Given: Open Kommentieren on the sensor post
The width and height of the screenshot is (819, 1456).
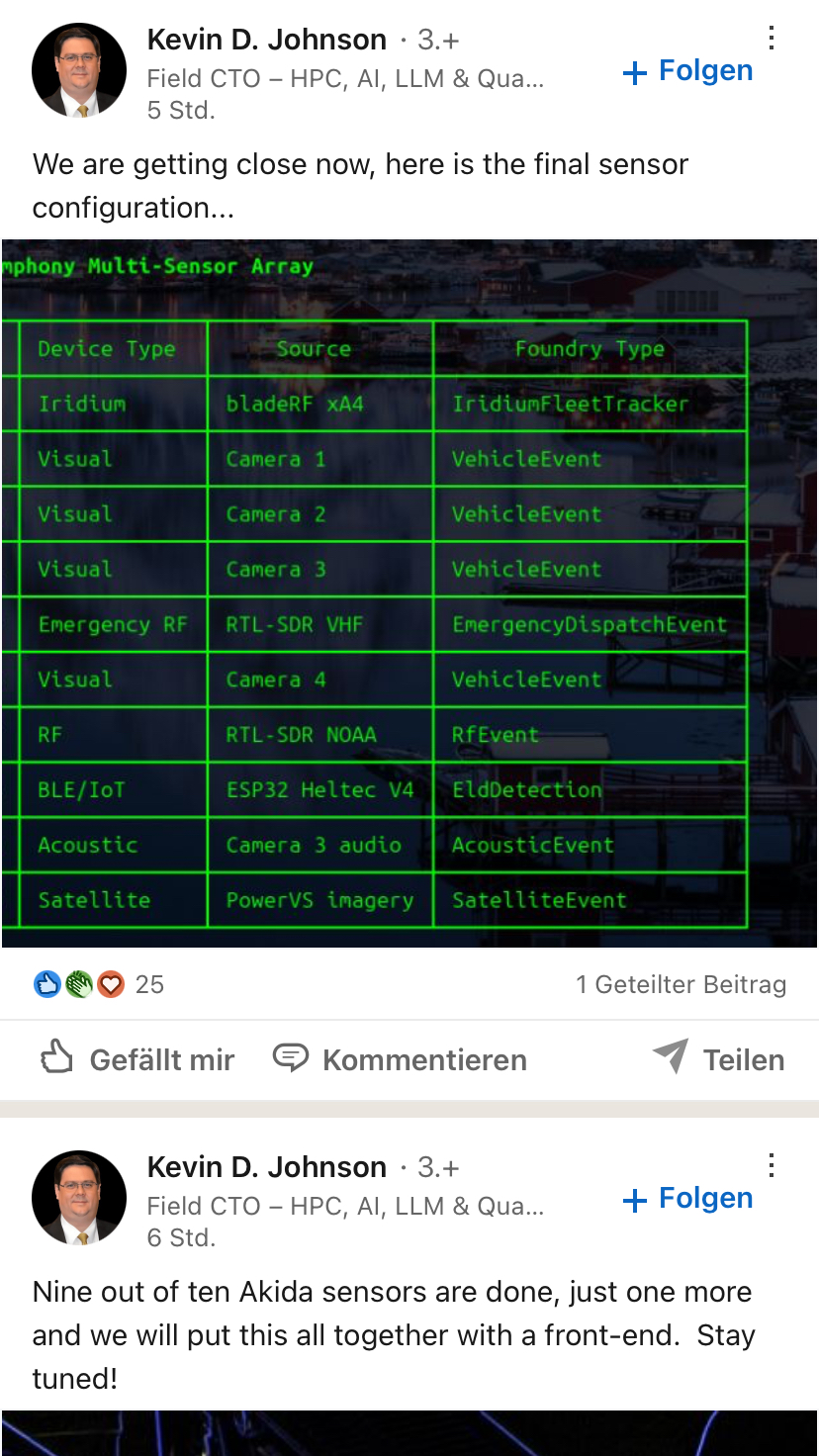Looking at the screenshot, I should click(x=400, y=1059).
